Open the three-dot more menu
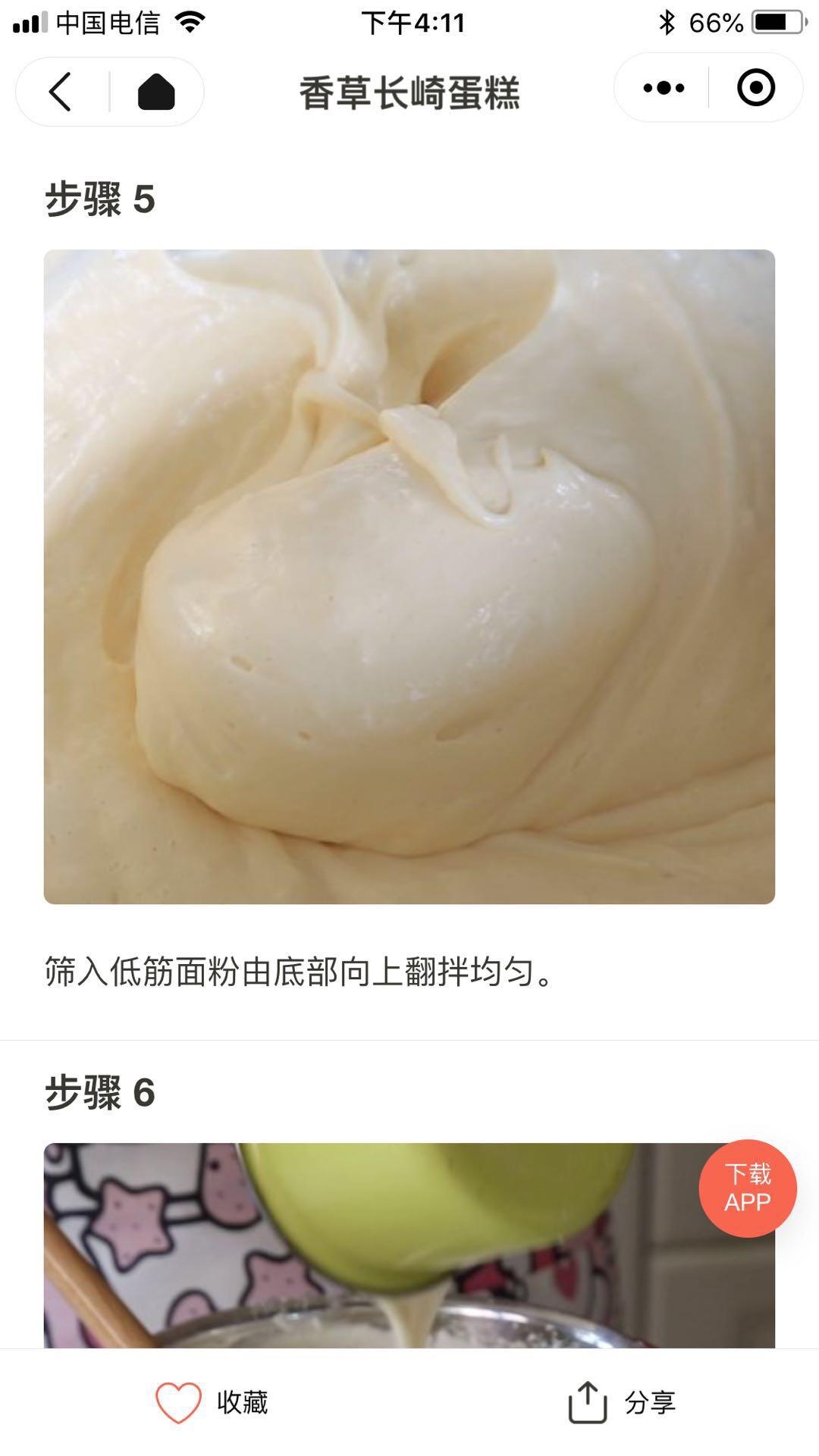This screenshot has height=1456, width=819. pos(663,89)
